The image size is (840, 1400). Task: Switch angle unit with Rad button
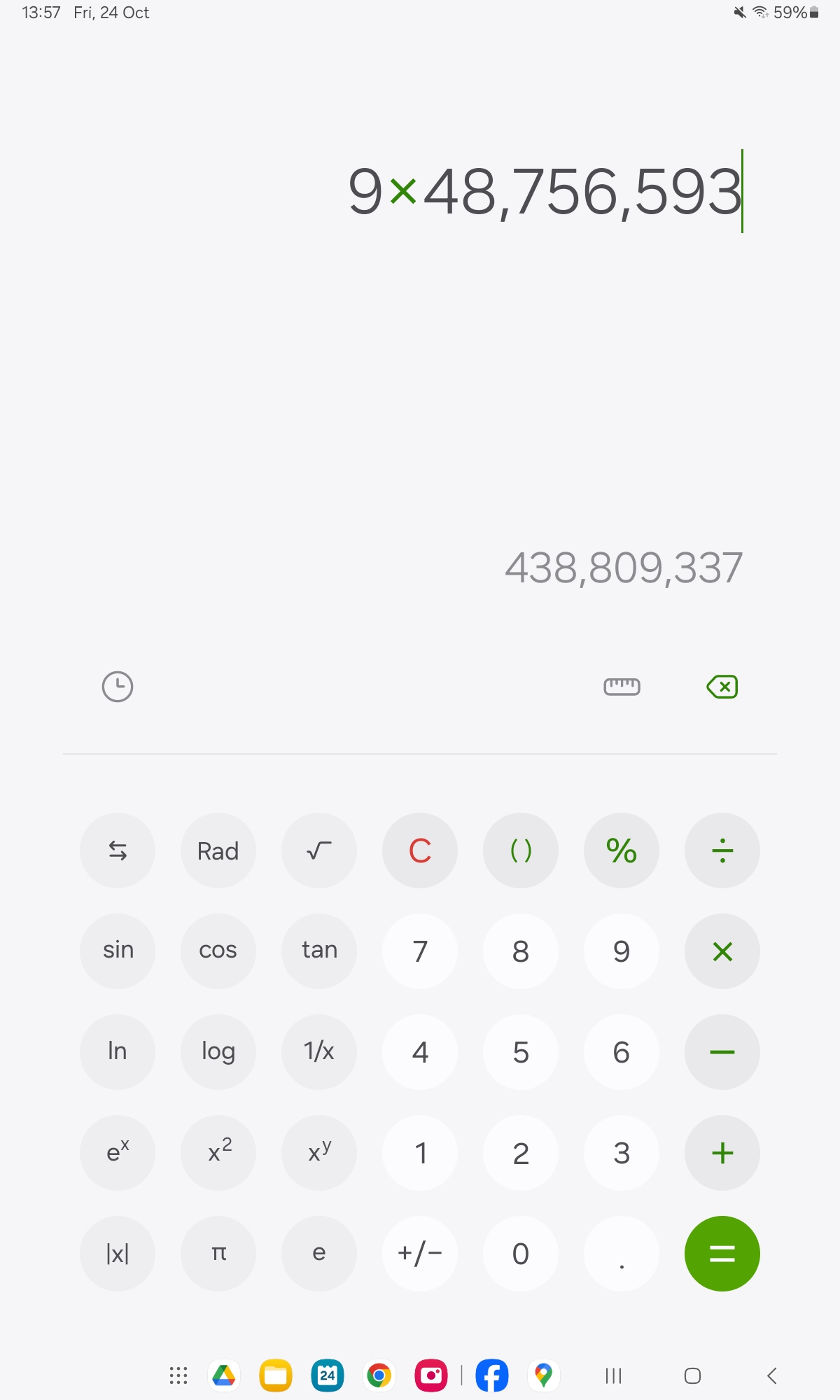[x=218, y=850]
